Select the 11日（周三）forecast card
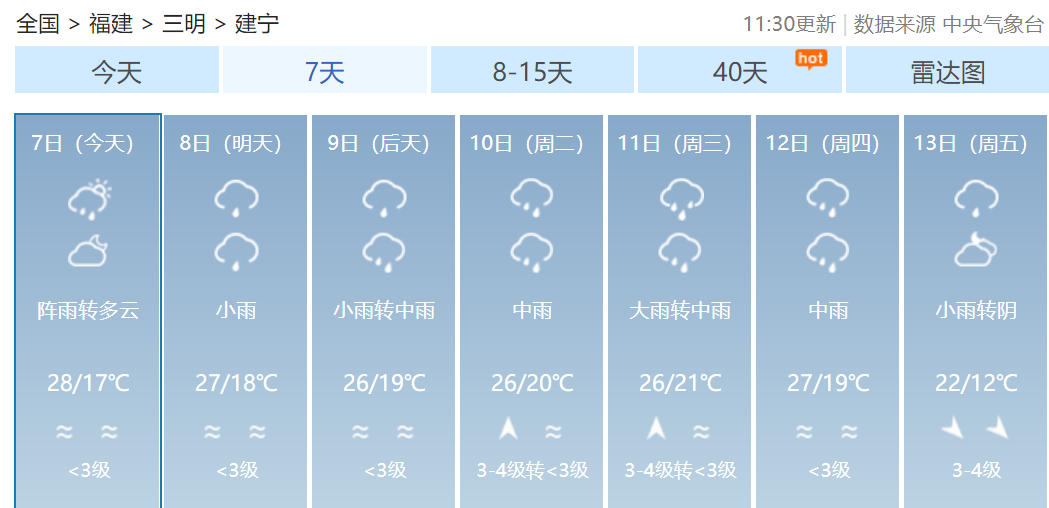This screenshot has width=1049, height=508. pyautogui.click(x=679, y=310)
